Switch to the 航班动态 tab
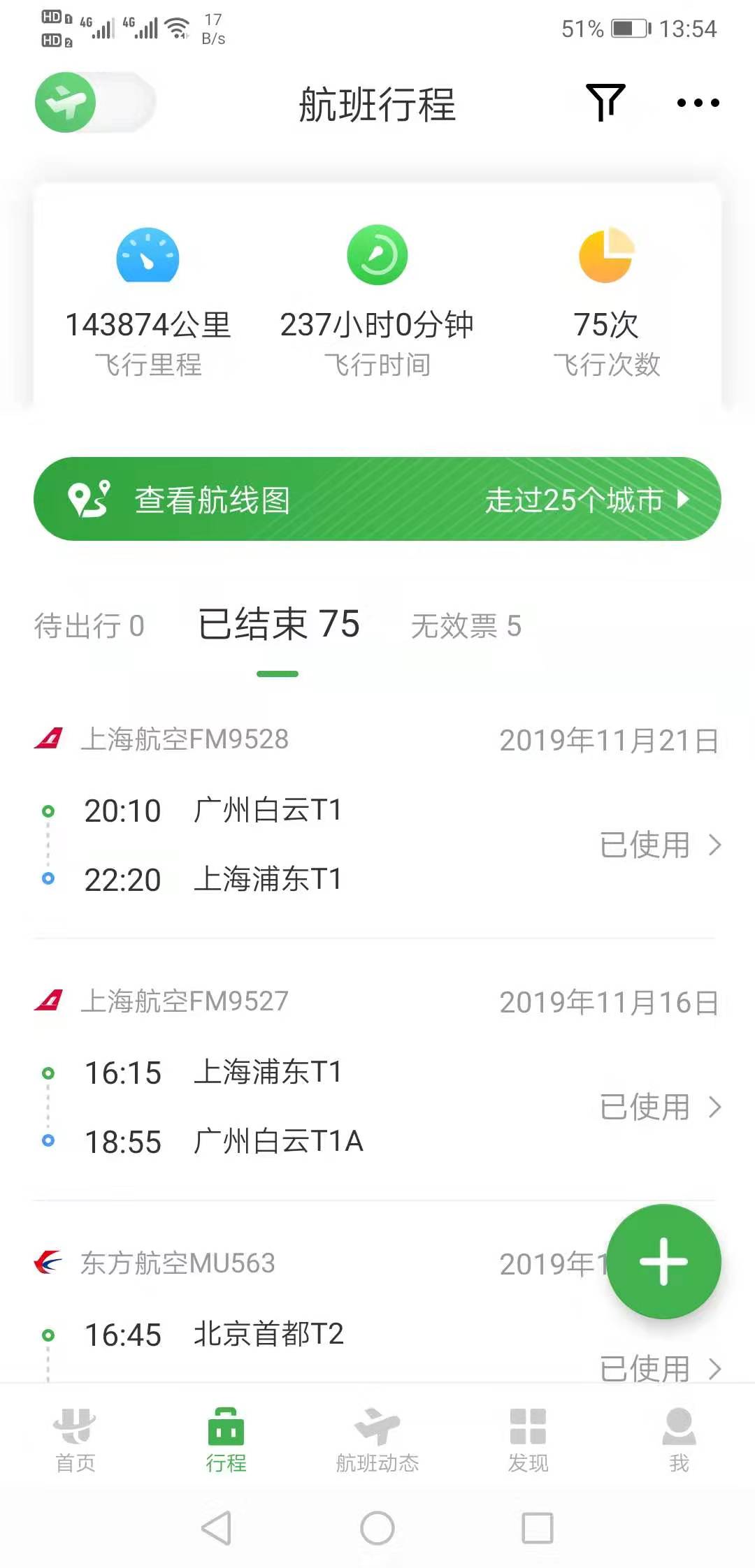Screen dimensions: 755x1568 (x=377, y=1439)
